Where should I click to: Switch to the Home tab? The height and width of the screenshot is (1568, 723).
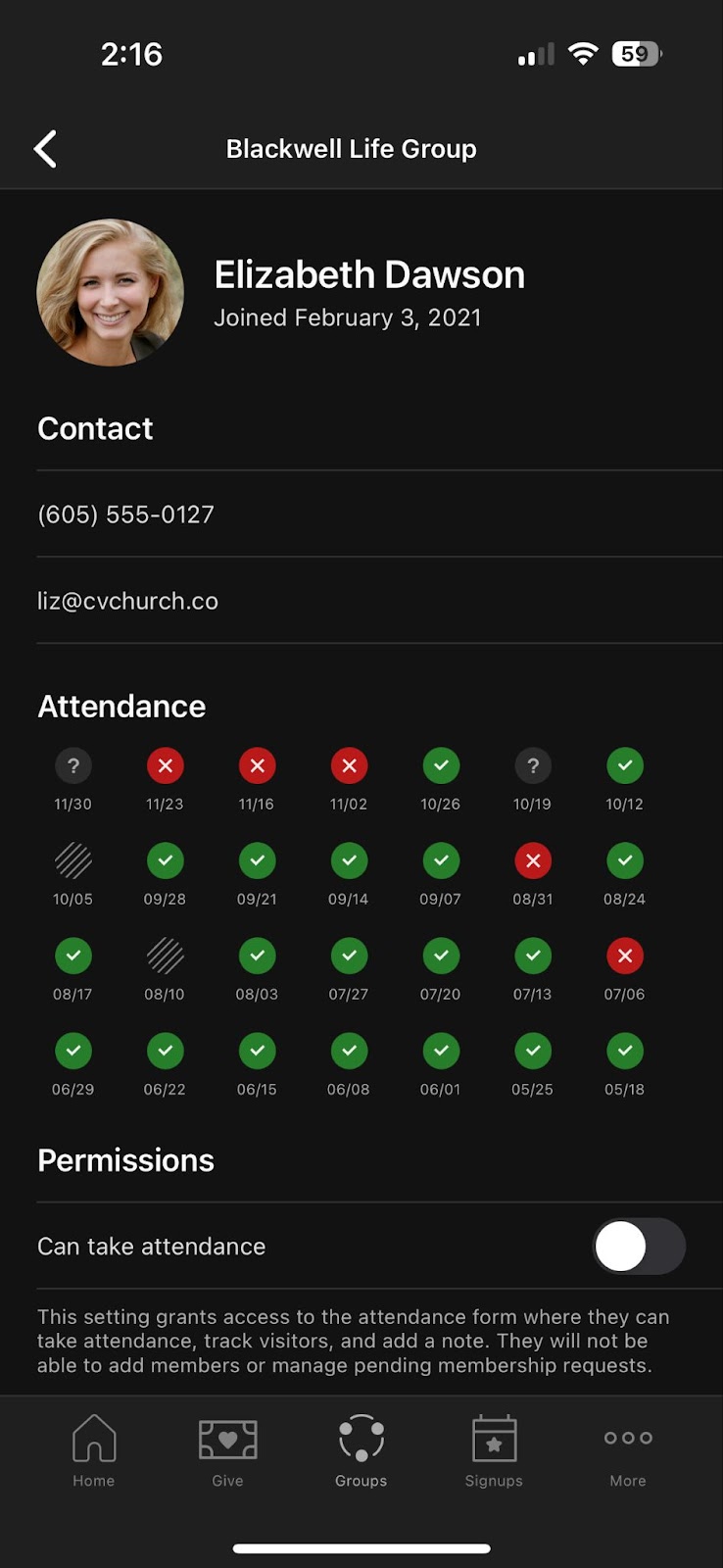pyautogui.click(x=94, y=1450)
